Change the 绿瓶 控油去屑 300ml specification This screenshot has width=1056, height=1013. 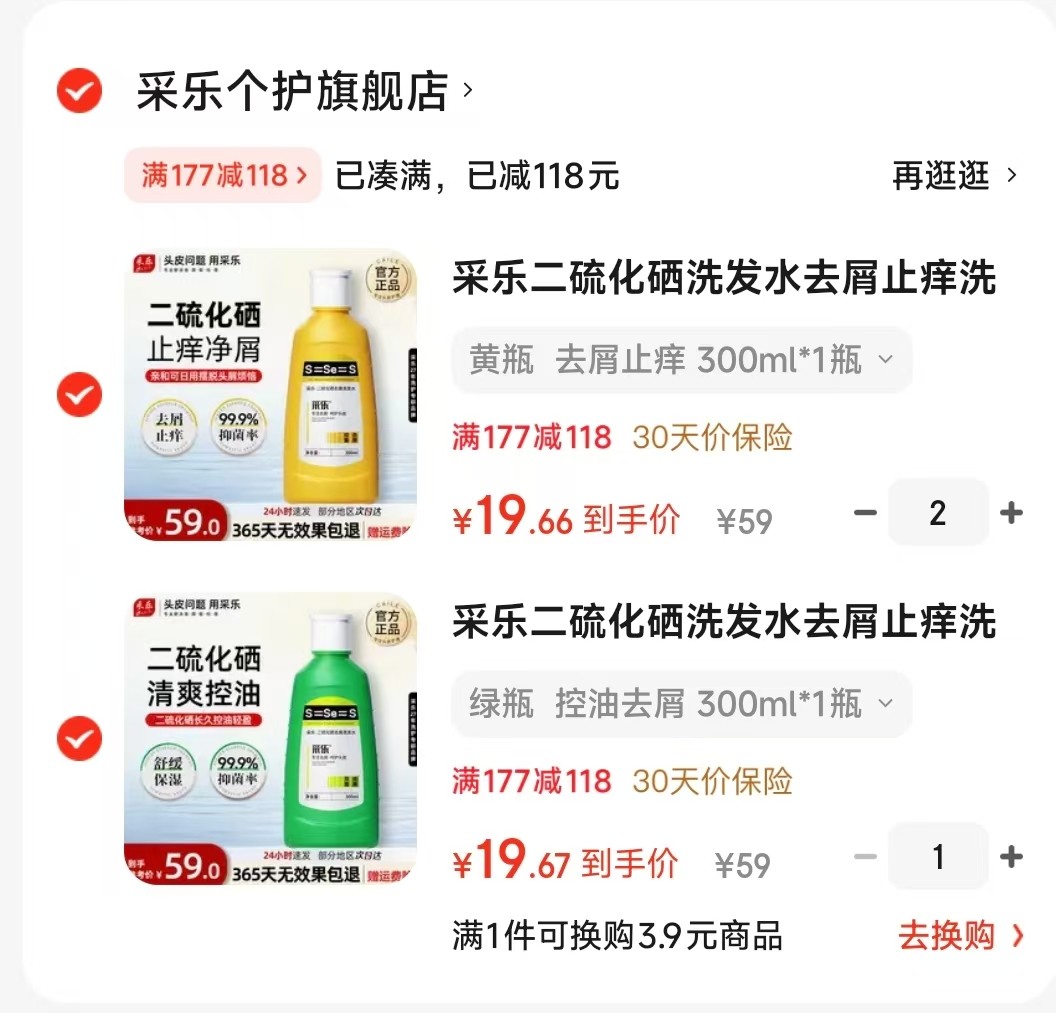click(681, 704)
